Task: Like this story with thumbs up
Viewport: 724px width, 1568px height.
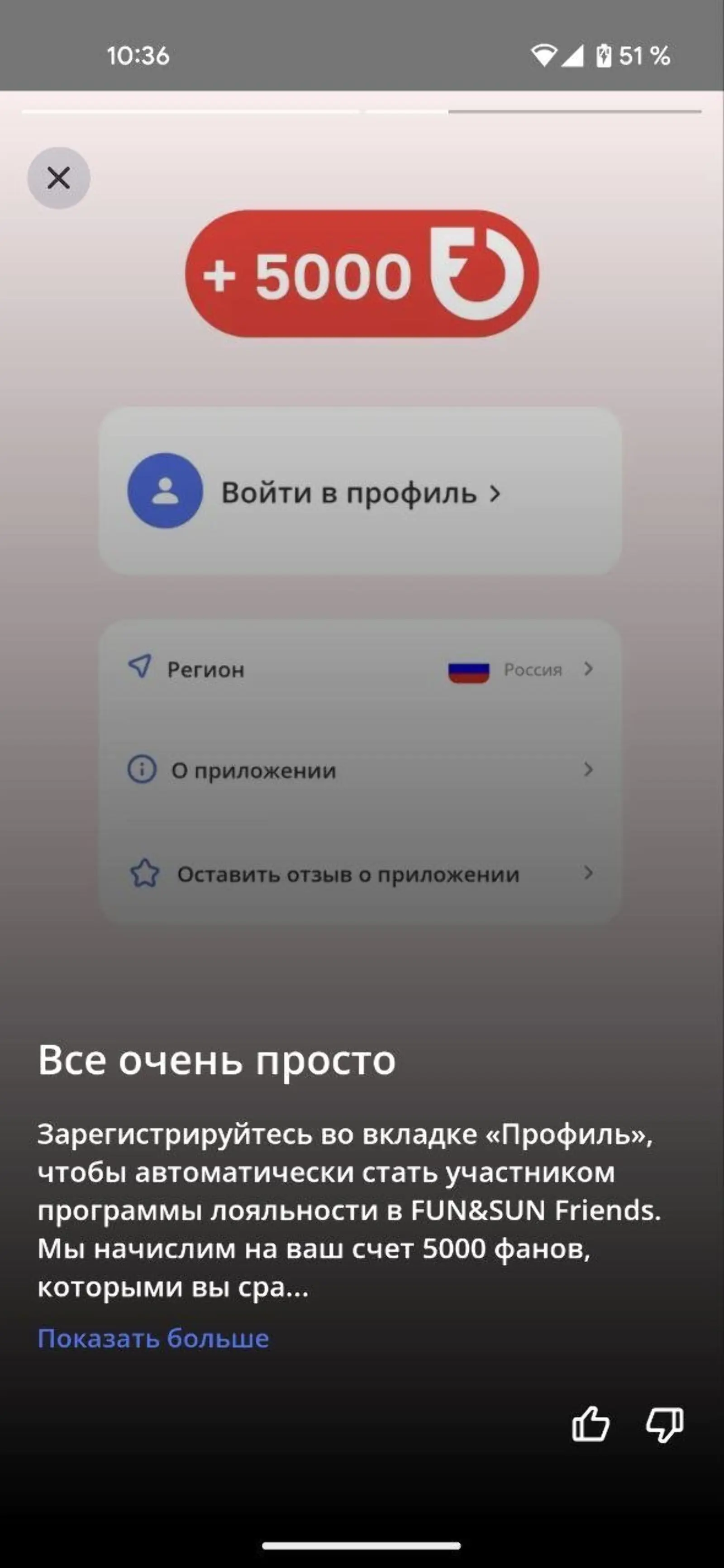Action: 590,1425
